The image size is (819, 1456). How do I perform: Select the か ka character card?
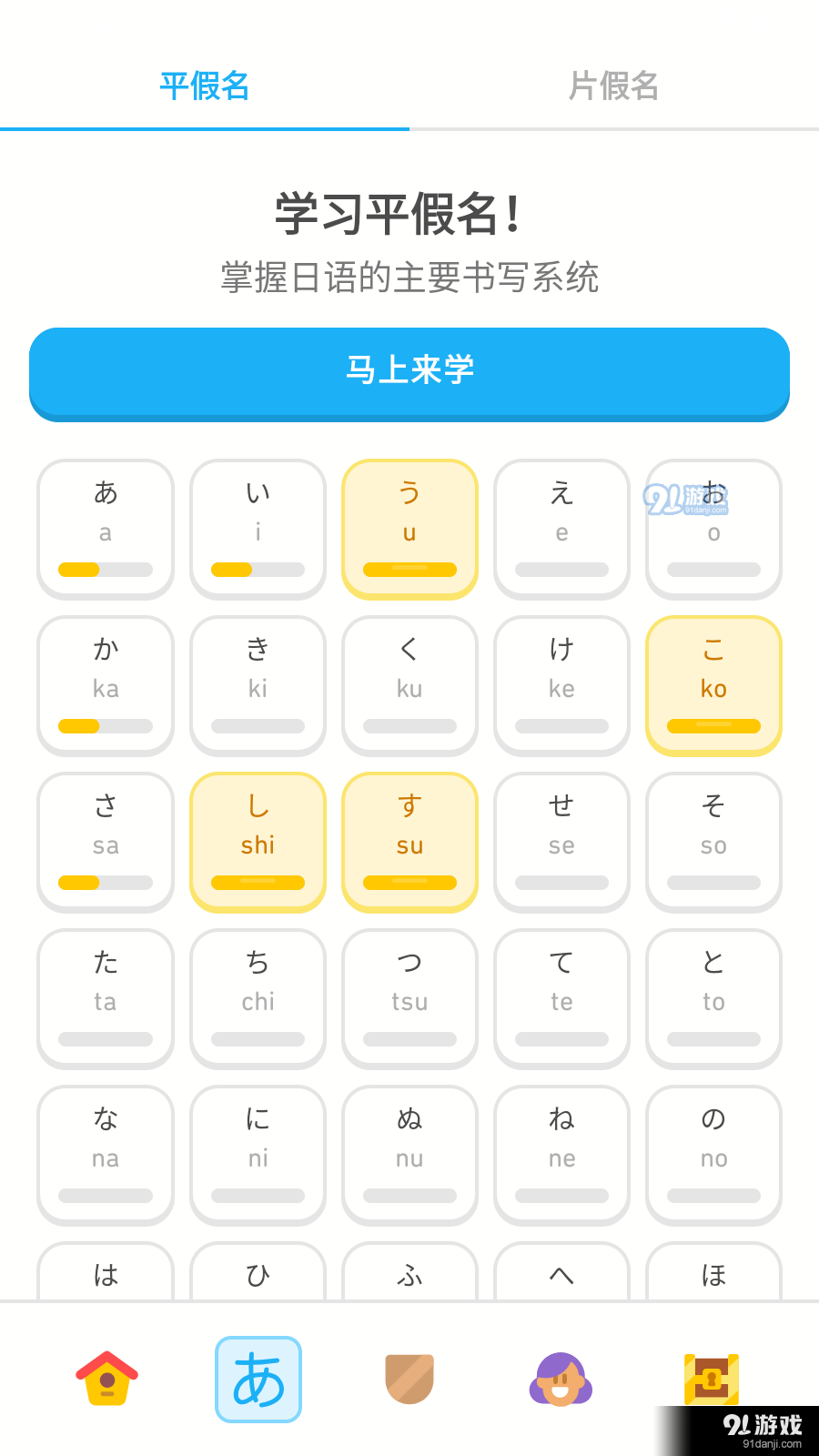[105, 684]
